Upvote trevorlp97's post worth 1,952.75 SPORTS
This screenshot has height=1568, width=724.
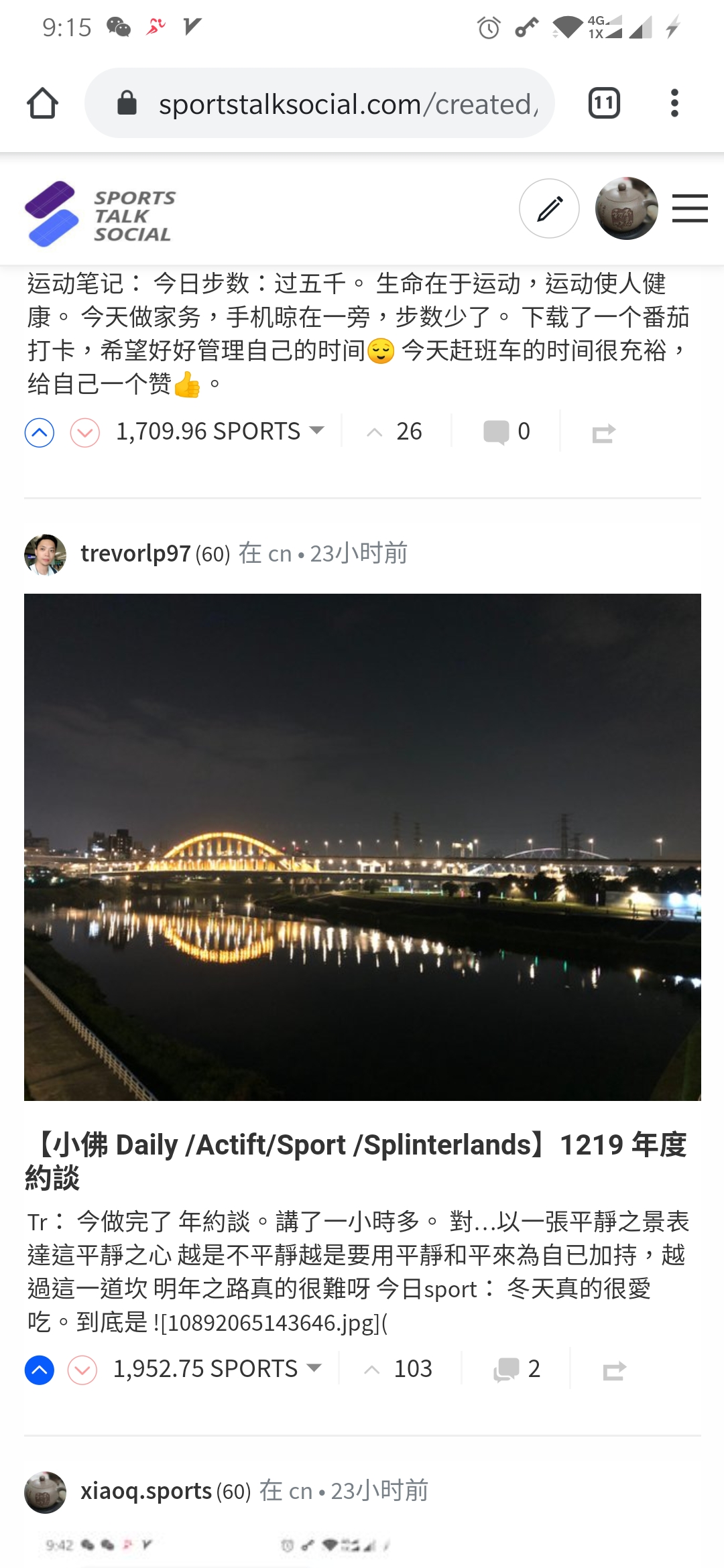point(40,1370)
